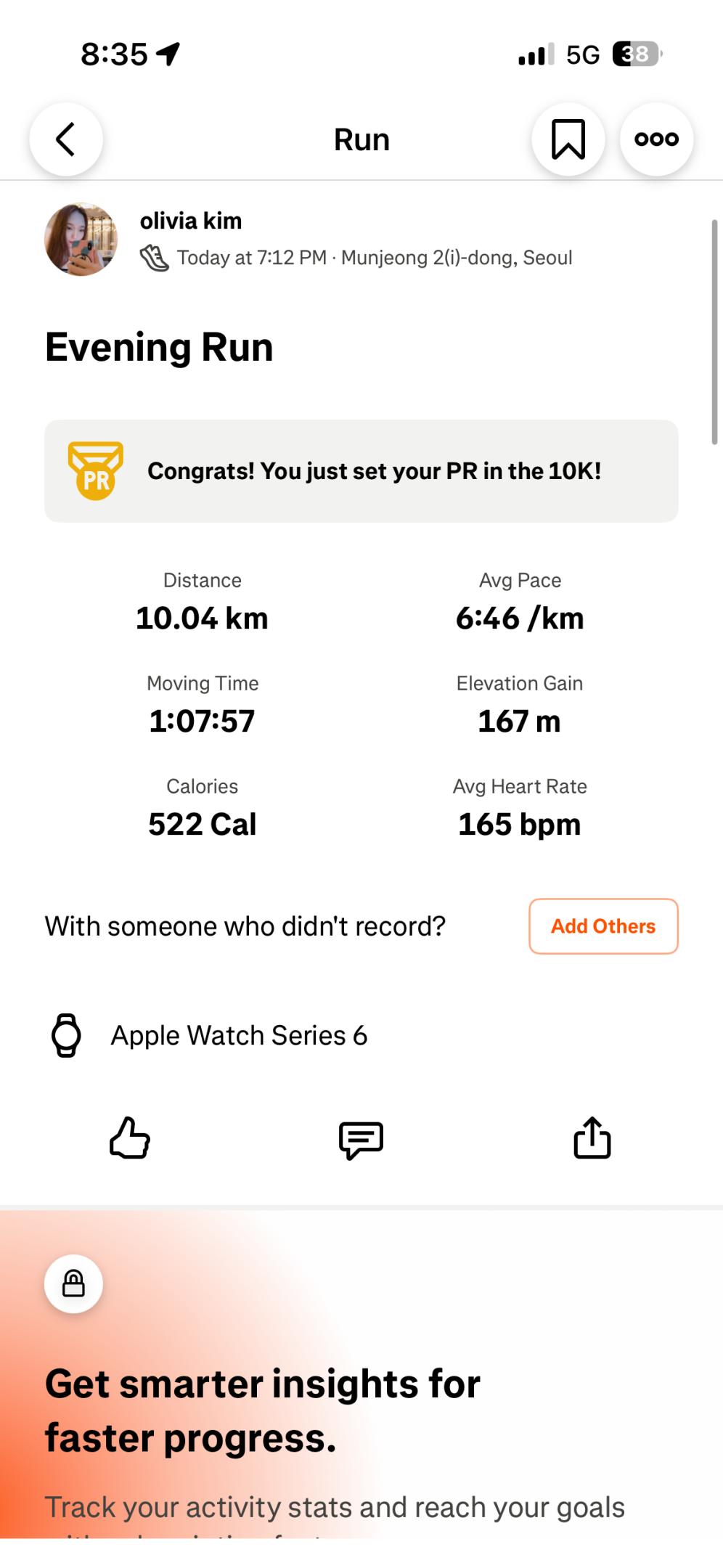Open olivia kim's profile picture
The width and height of the screenshot is (723, 1568).
[81, 240]
